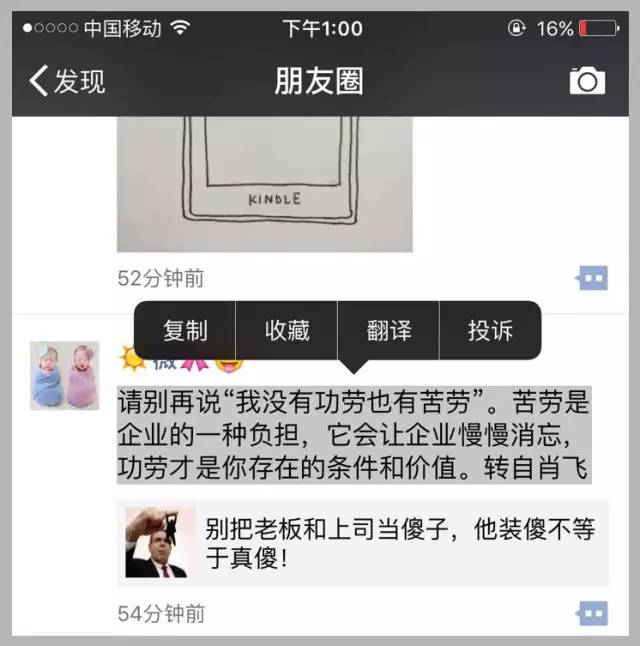The width and height of the screenshot is (640, 646).
Task: Open the Kindle drawing image
Action: [x=264, y=183]
